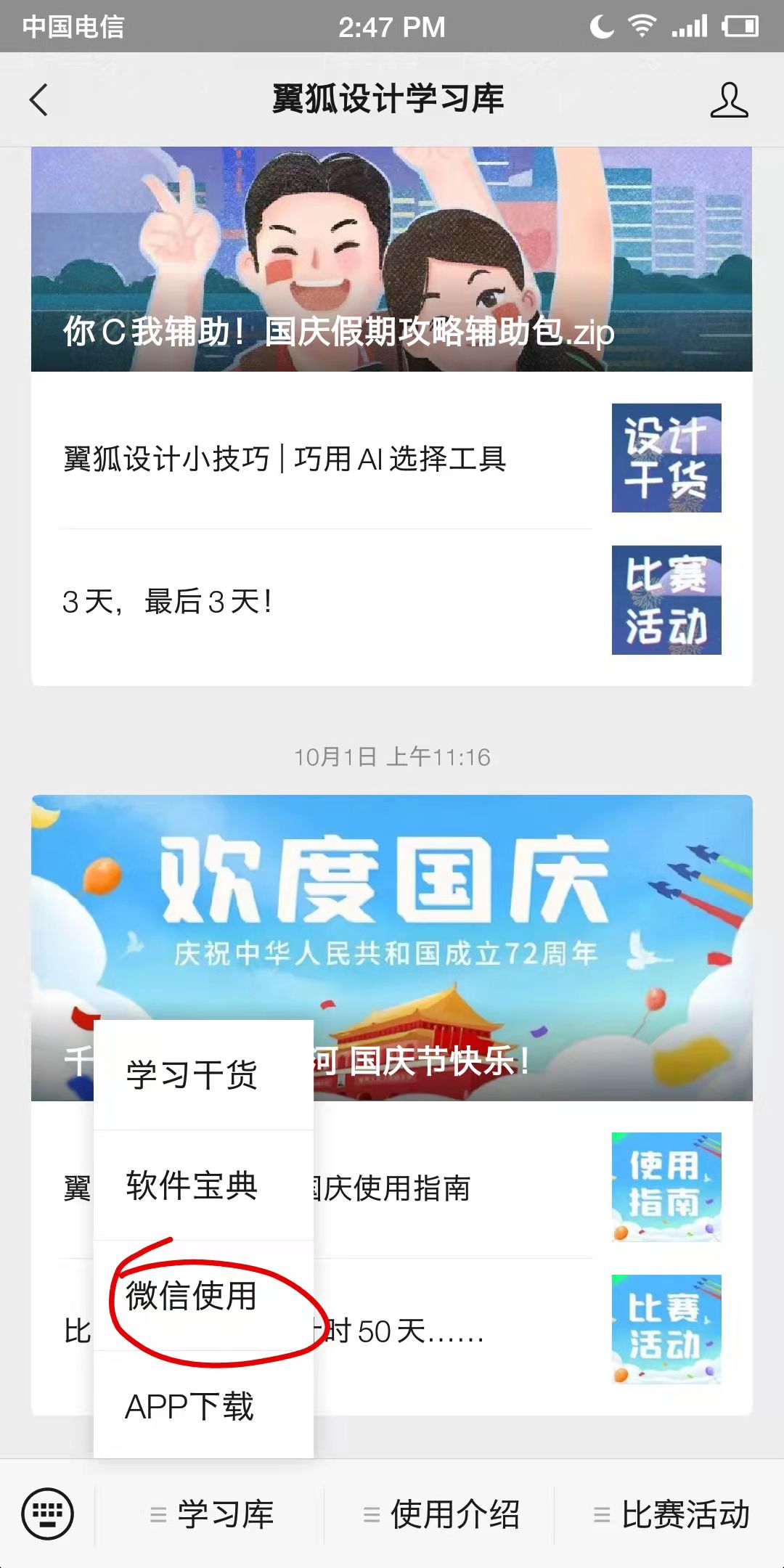This screenshot has width=784, height=1568.
Task: Open article 3天，最后3天！
Action: (x=327, y=602)
